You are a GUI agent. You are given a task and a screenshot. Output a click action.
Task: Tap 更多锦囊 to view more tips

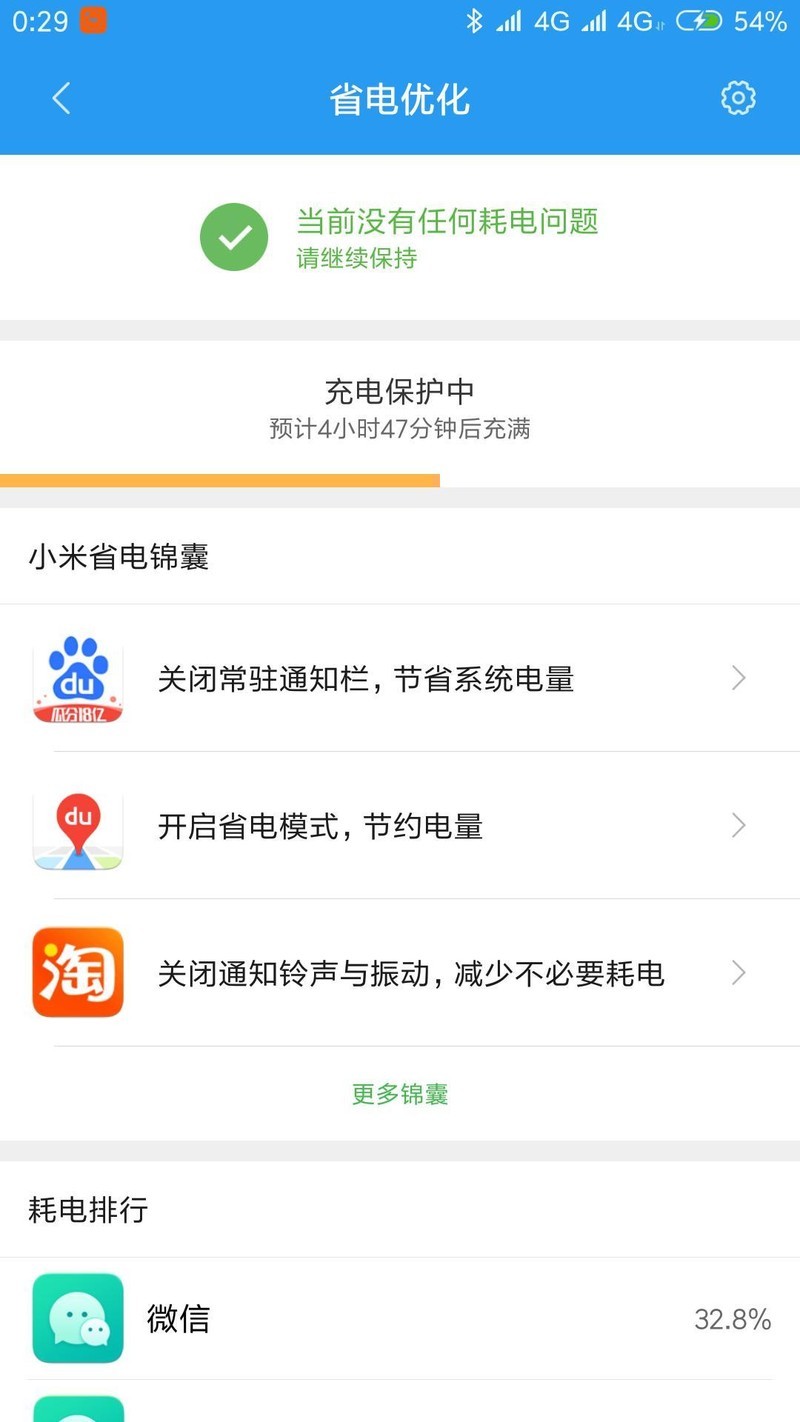400,1094
